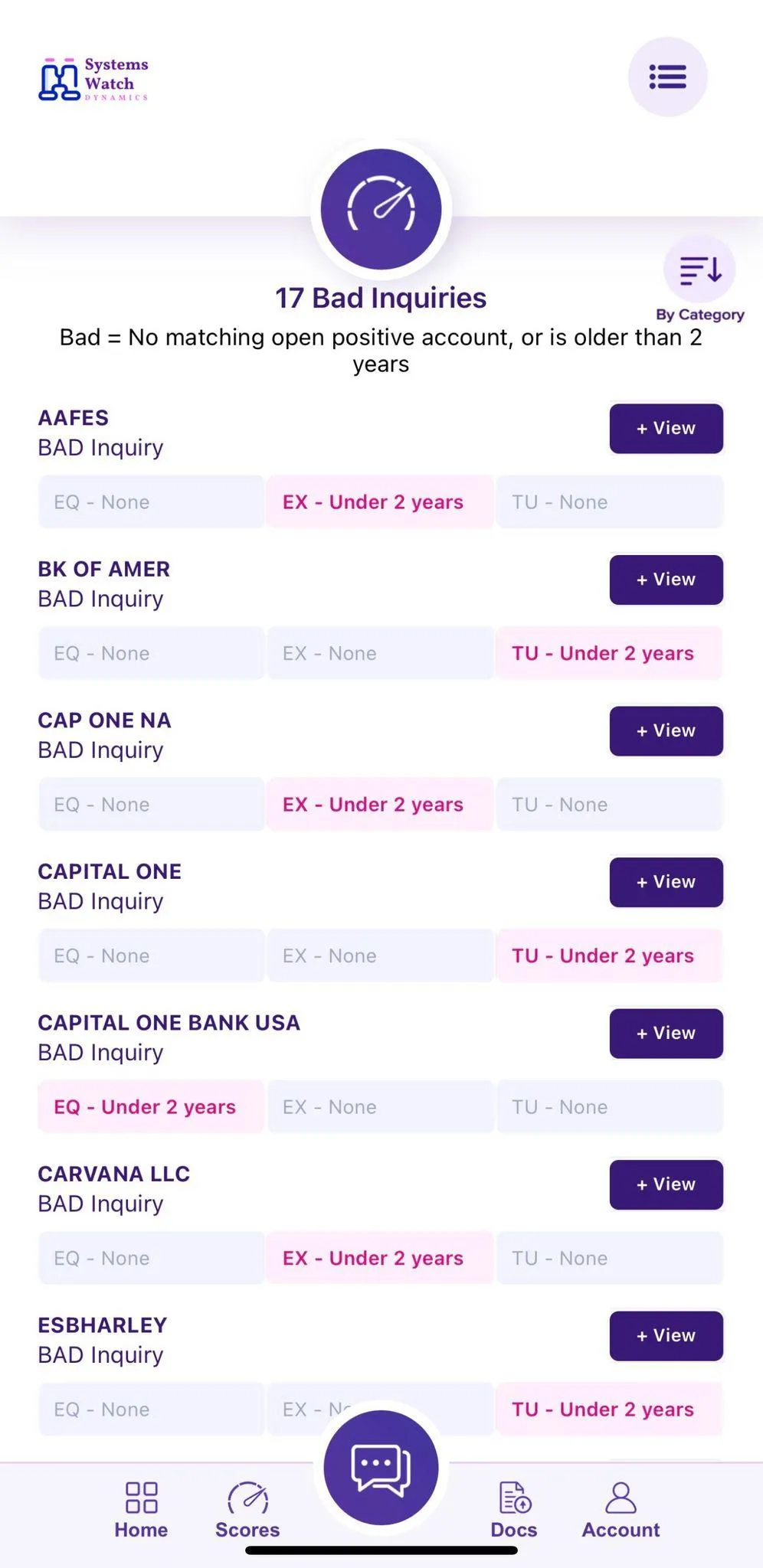Open the chat floating button

[x=381, y=1468]
